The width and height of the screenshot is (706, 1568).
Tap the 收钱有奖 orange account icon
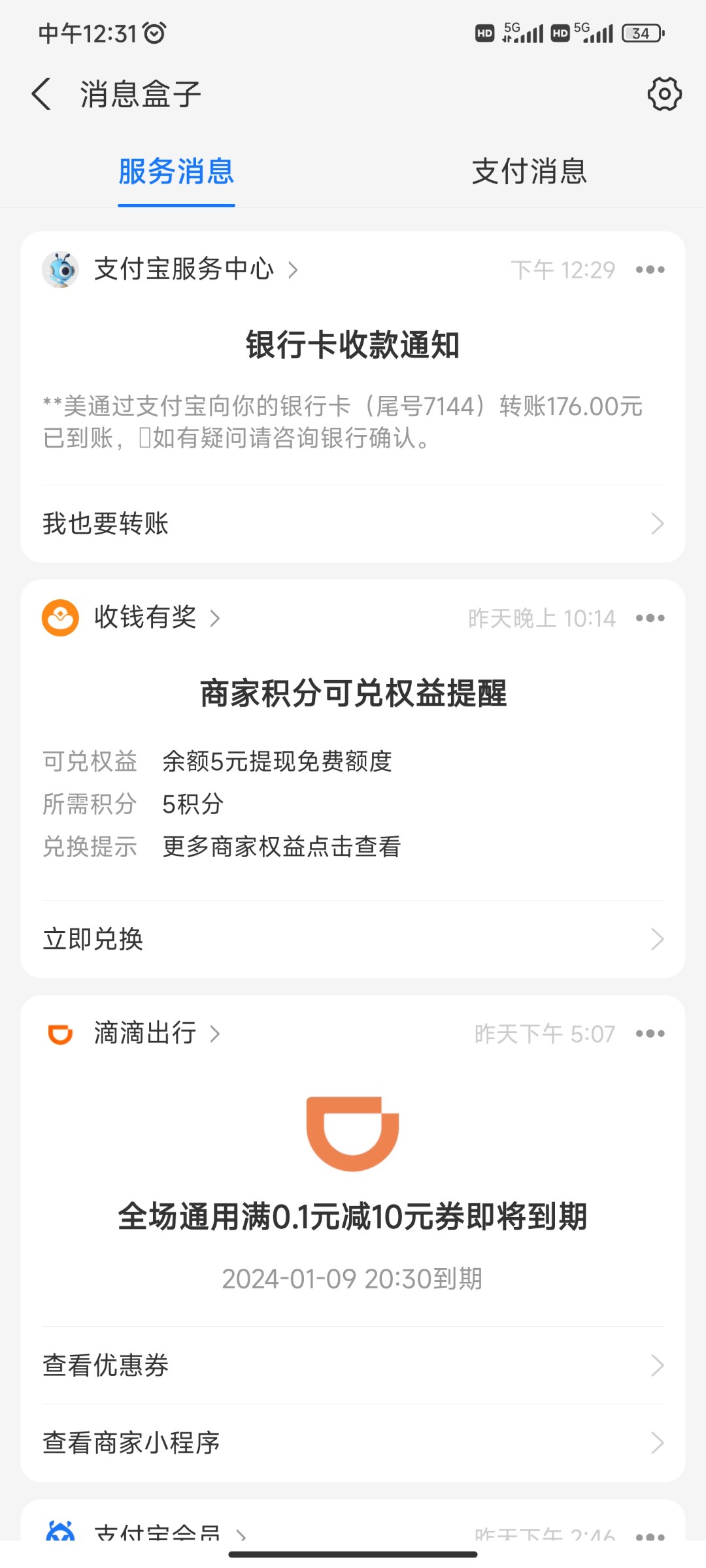pyautogui.click(x=59, y=617)
